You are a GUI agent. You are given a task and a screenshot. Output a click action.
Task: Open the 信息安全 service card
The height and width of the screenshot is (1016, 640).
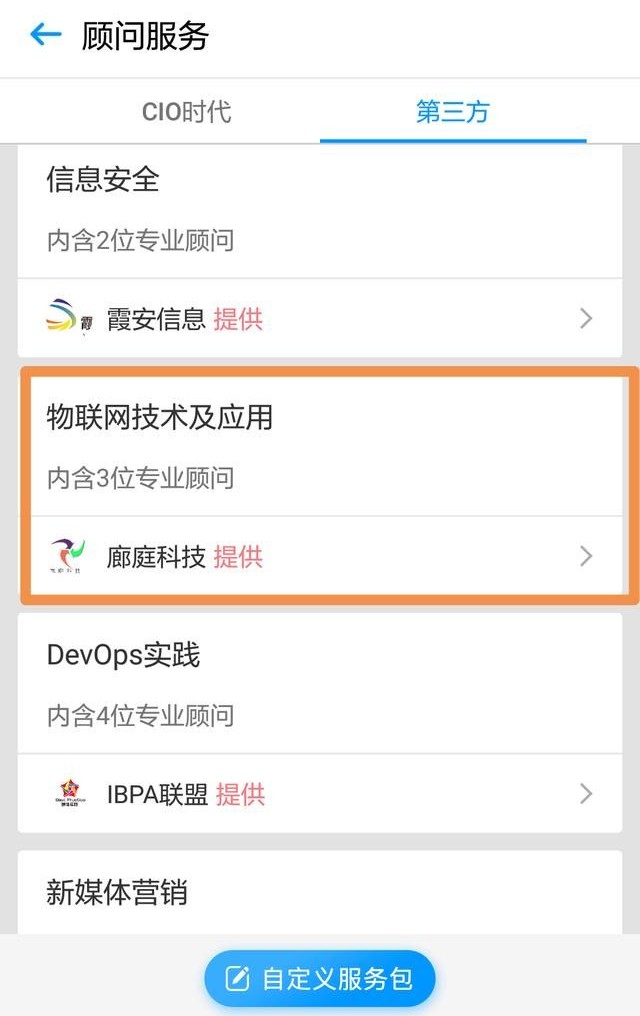[319, 209]
